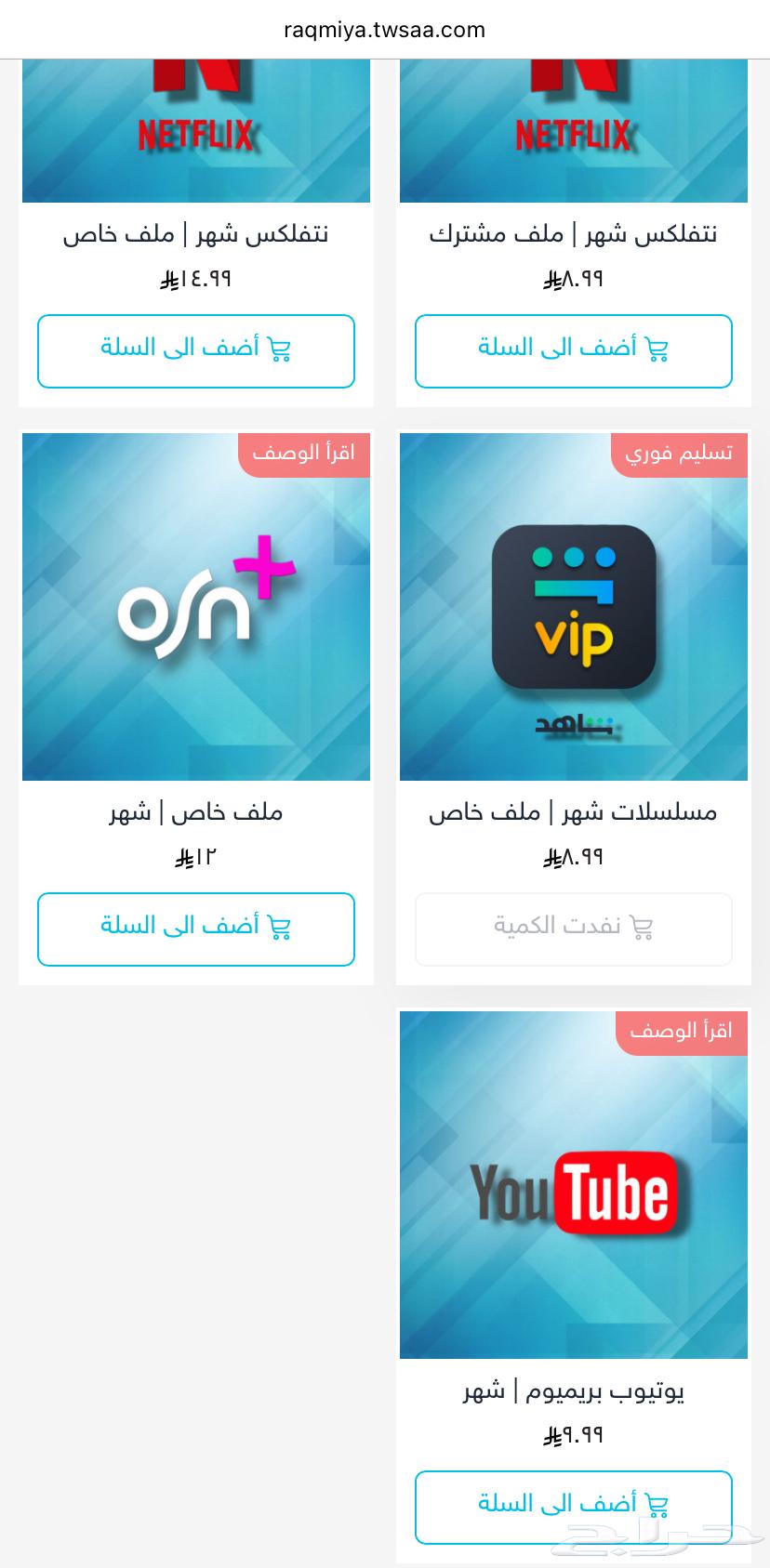The image size is (770, 1568).
Task: Add OSN+ private profile to cart
Action: pos(195,929)
